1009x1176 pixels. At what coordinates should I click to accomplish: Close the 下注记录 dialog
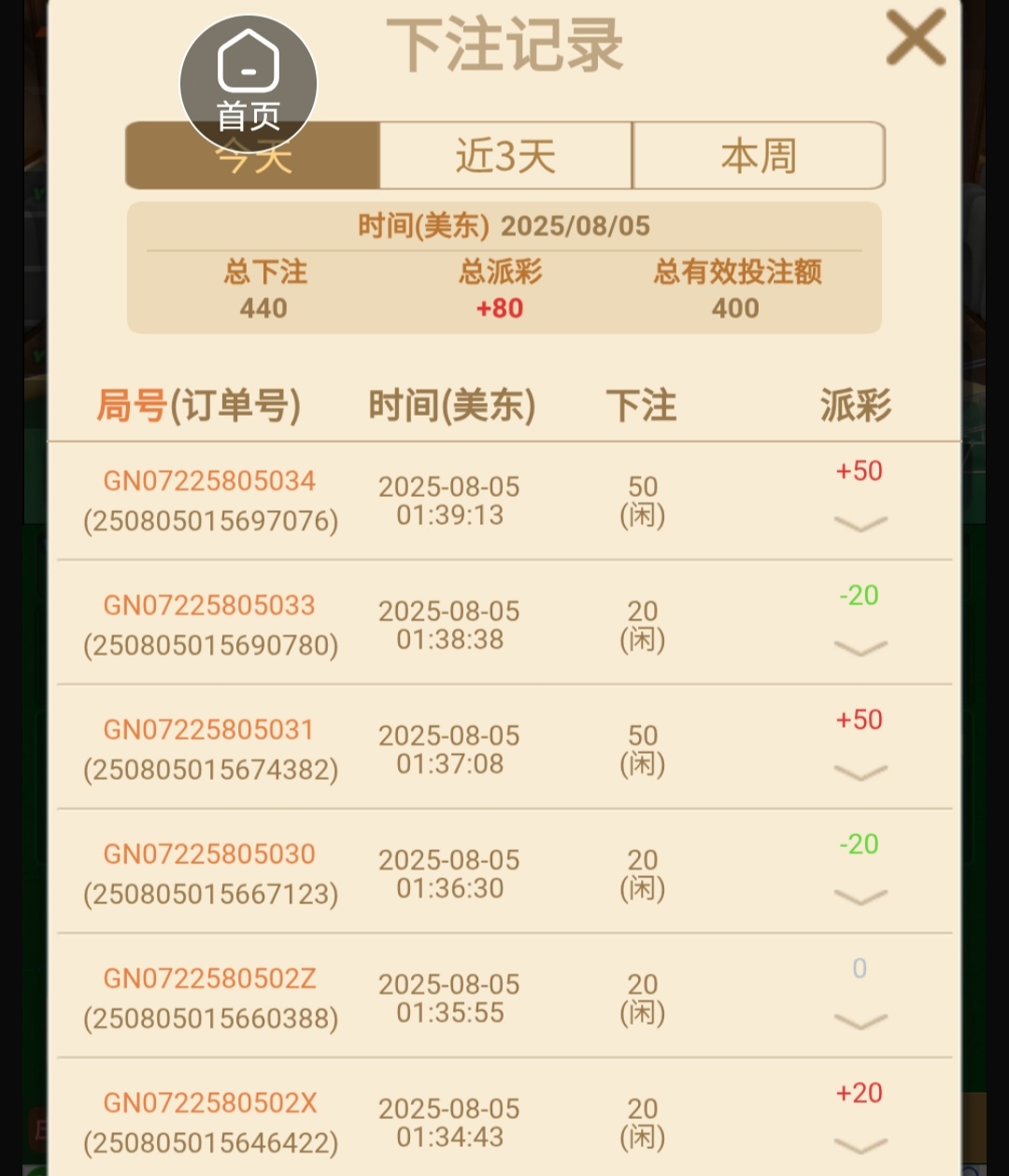[x=916, y=39]
